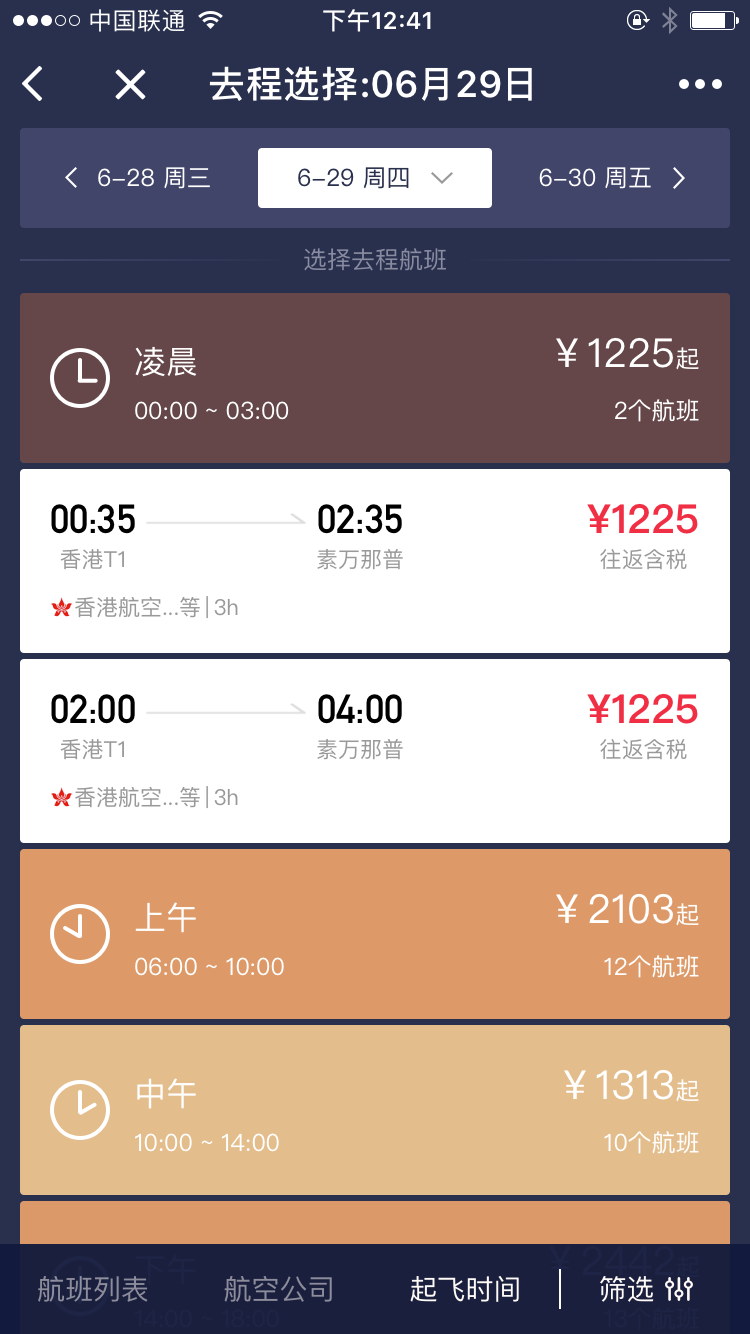Open the 6-29 周四 date dropdown

coord(375,178)
